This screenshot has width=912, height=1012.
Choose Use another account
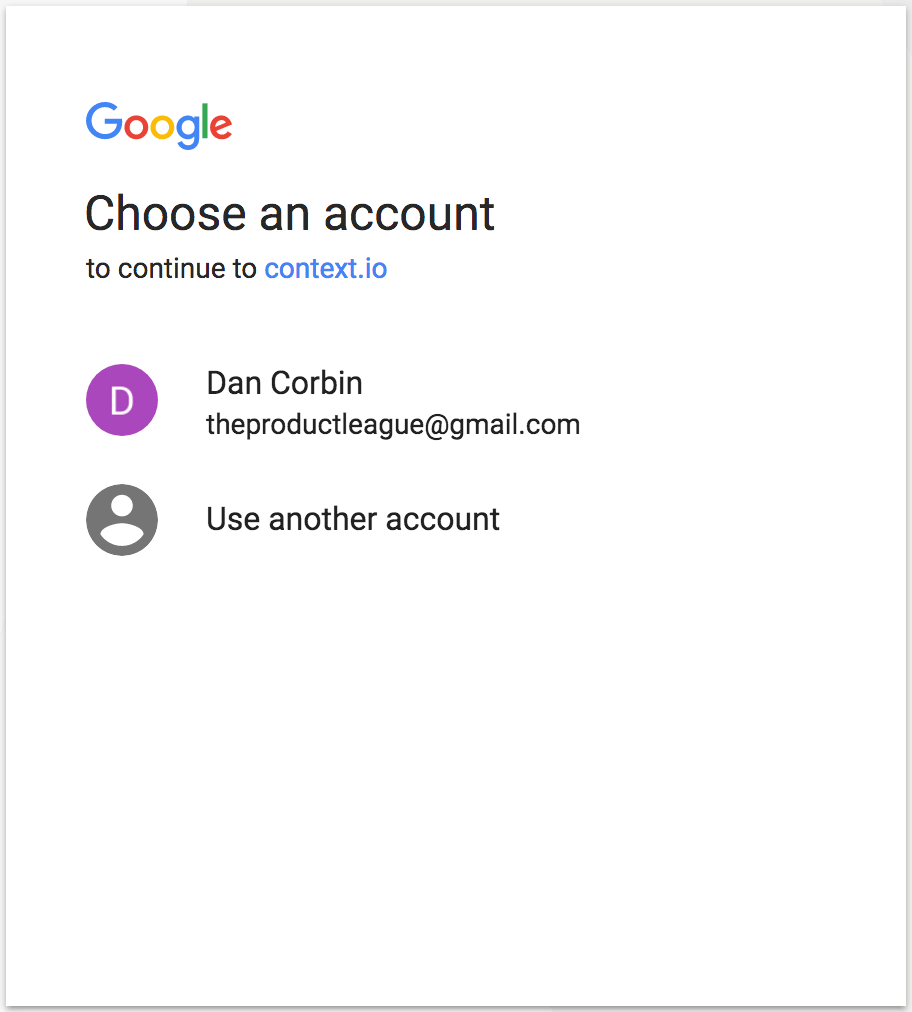click(x=352, y=520)
